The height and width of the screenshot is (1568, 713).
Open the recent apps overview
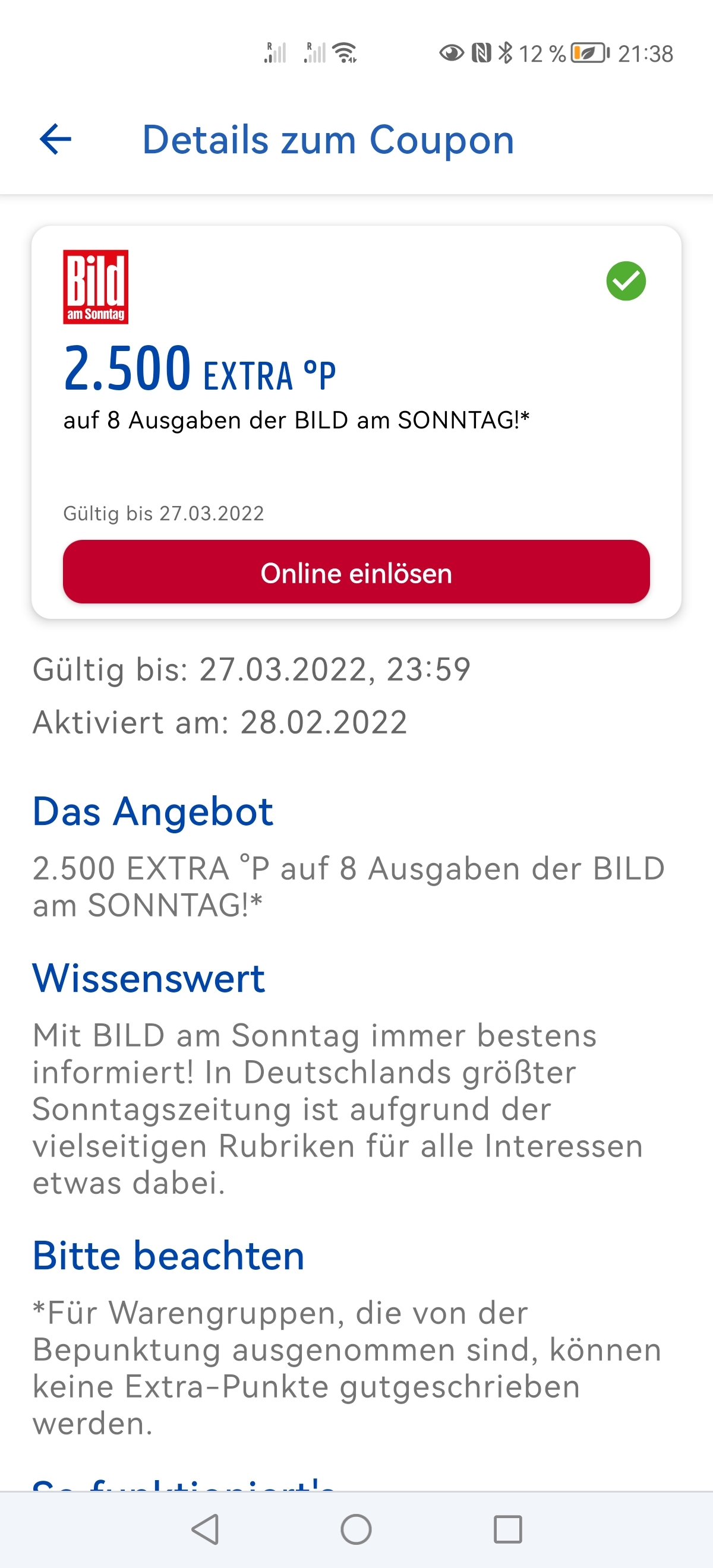[x=507, y=1528]
